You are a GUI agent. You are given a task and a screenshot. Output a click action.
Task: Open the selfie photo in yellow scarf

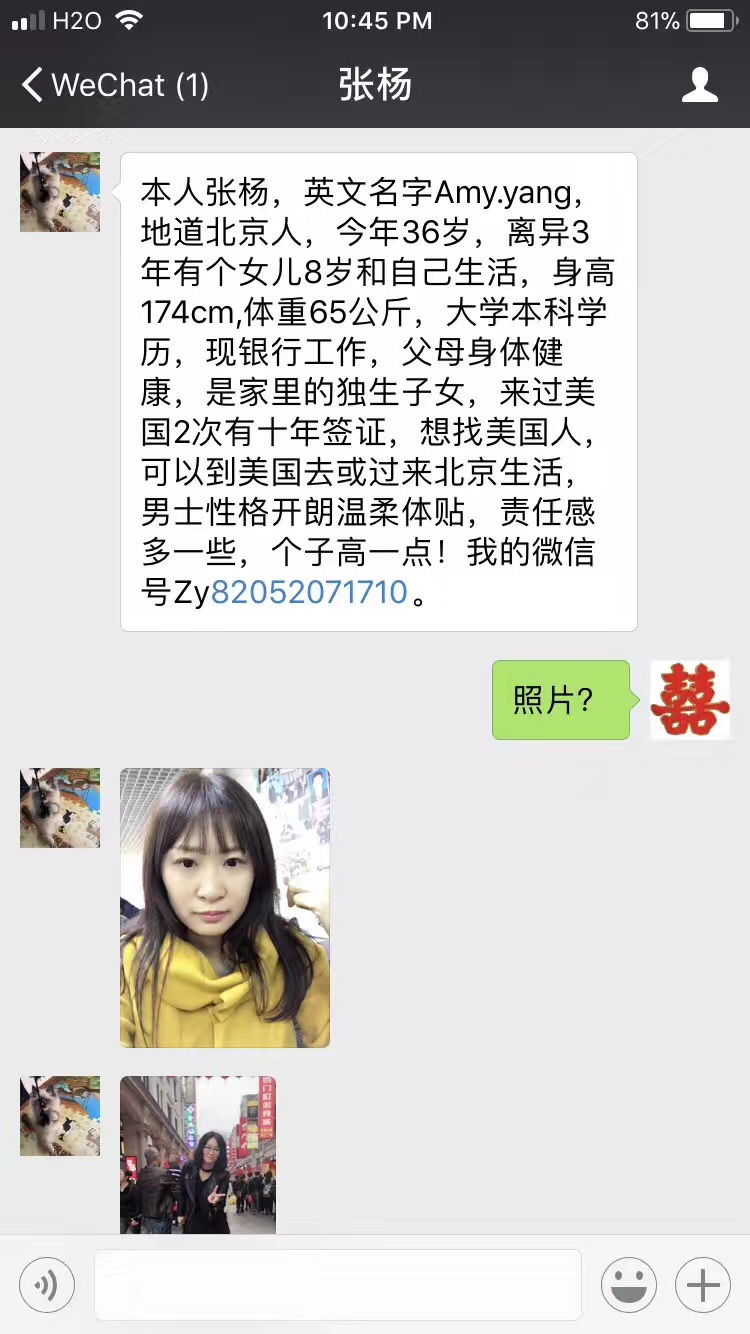click(225, 907)
